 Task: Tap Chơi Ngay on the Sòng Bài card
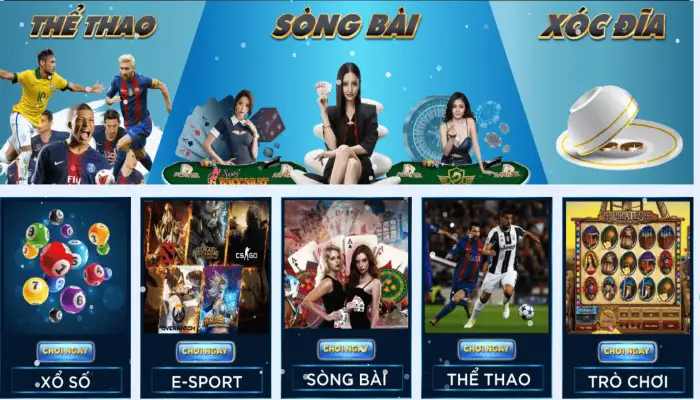pos(346,349)
